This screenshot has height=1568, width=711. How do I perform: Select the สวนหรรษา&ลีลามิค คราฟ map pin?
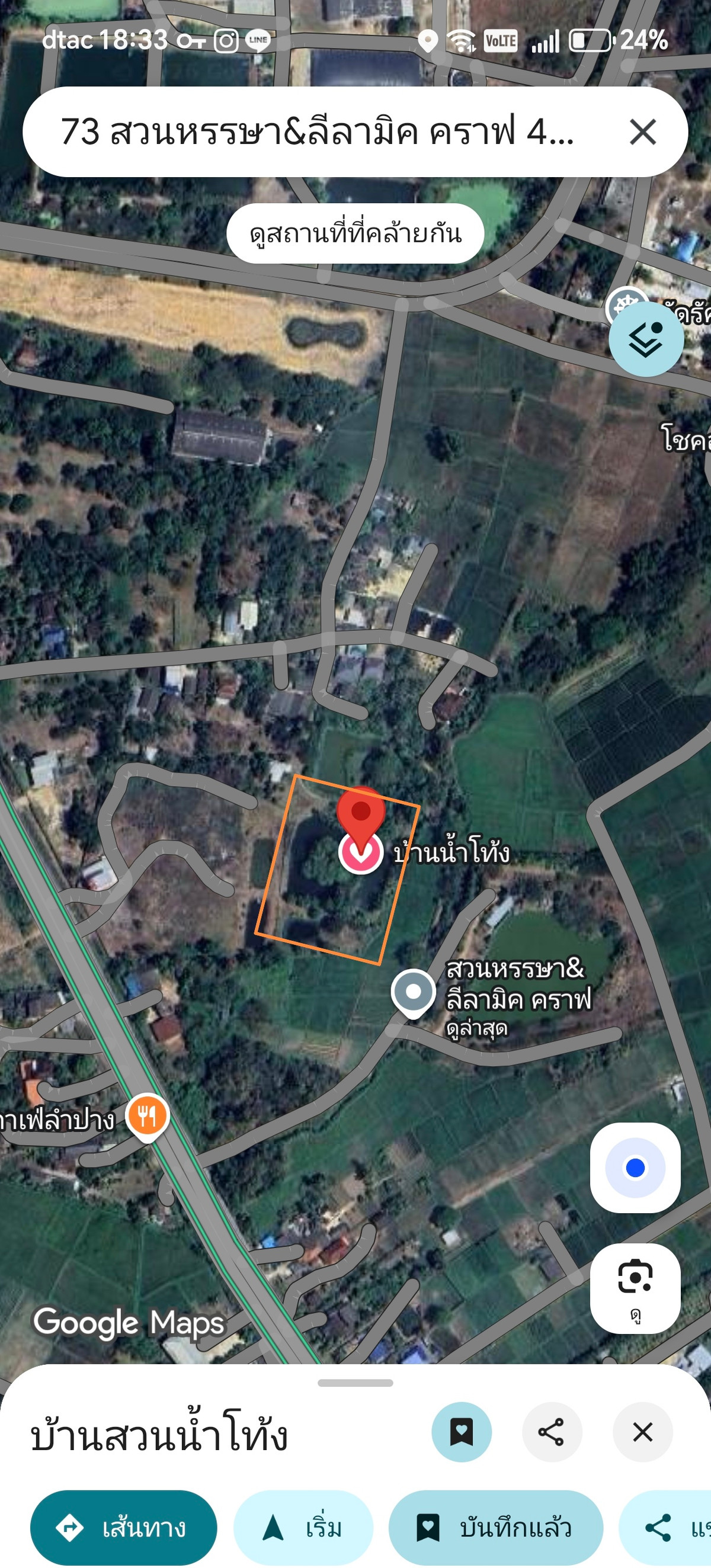(414, 992)
